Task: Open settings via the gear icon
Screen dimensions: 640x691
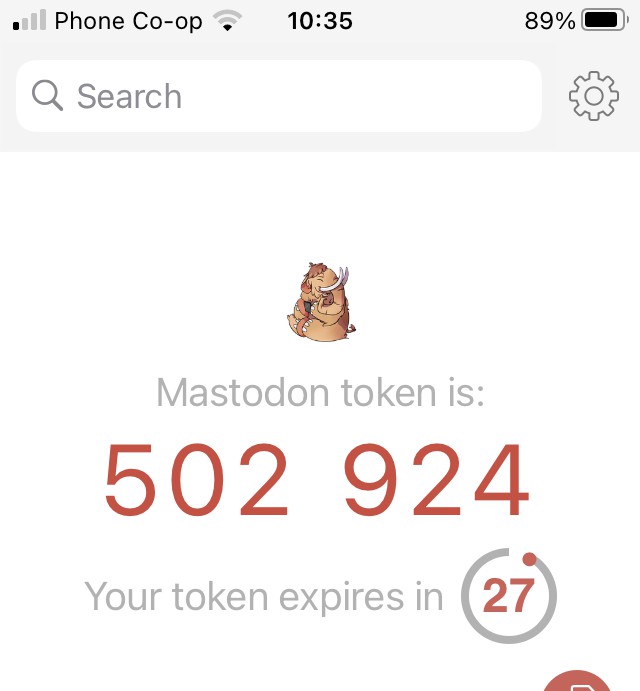Action: coord(593,96)
